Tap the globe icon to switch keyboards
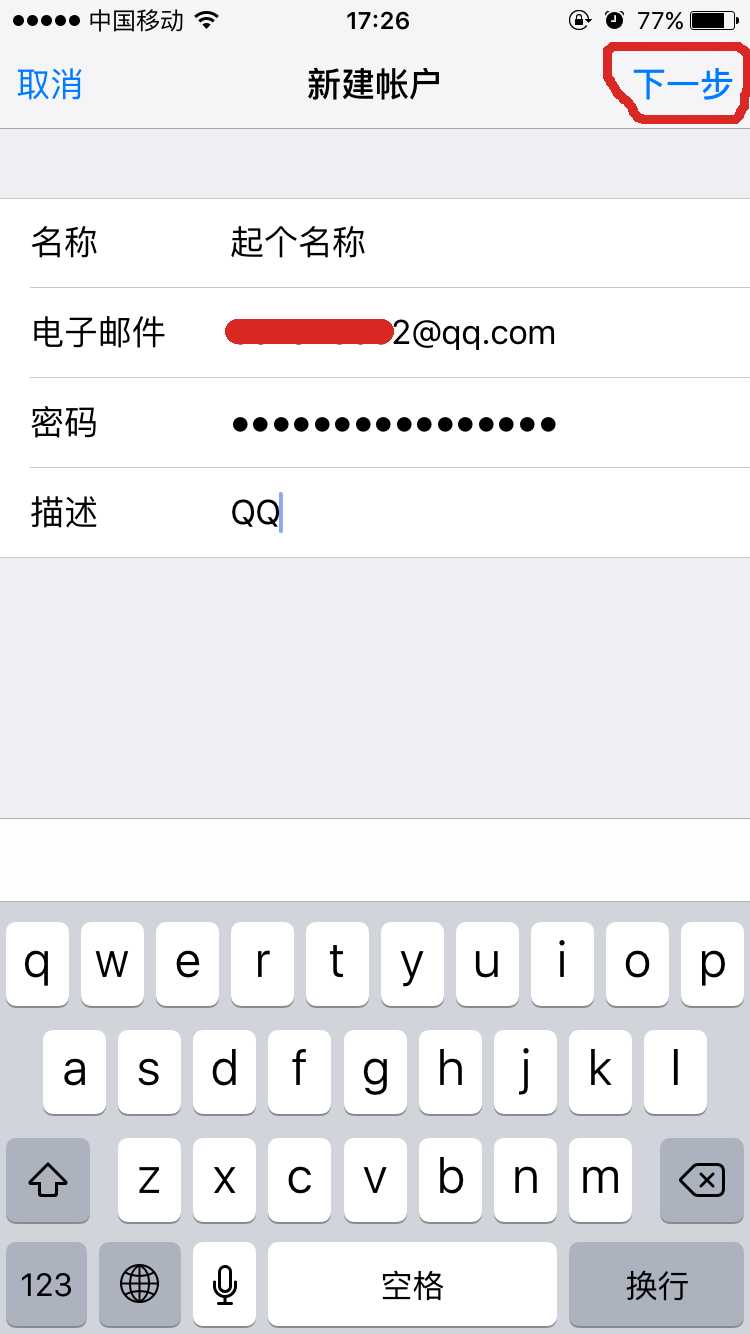Screen dimensions: 750x1334 click(140, 1285)
